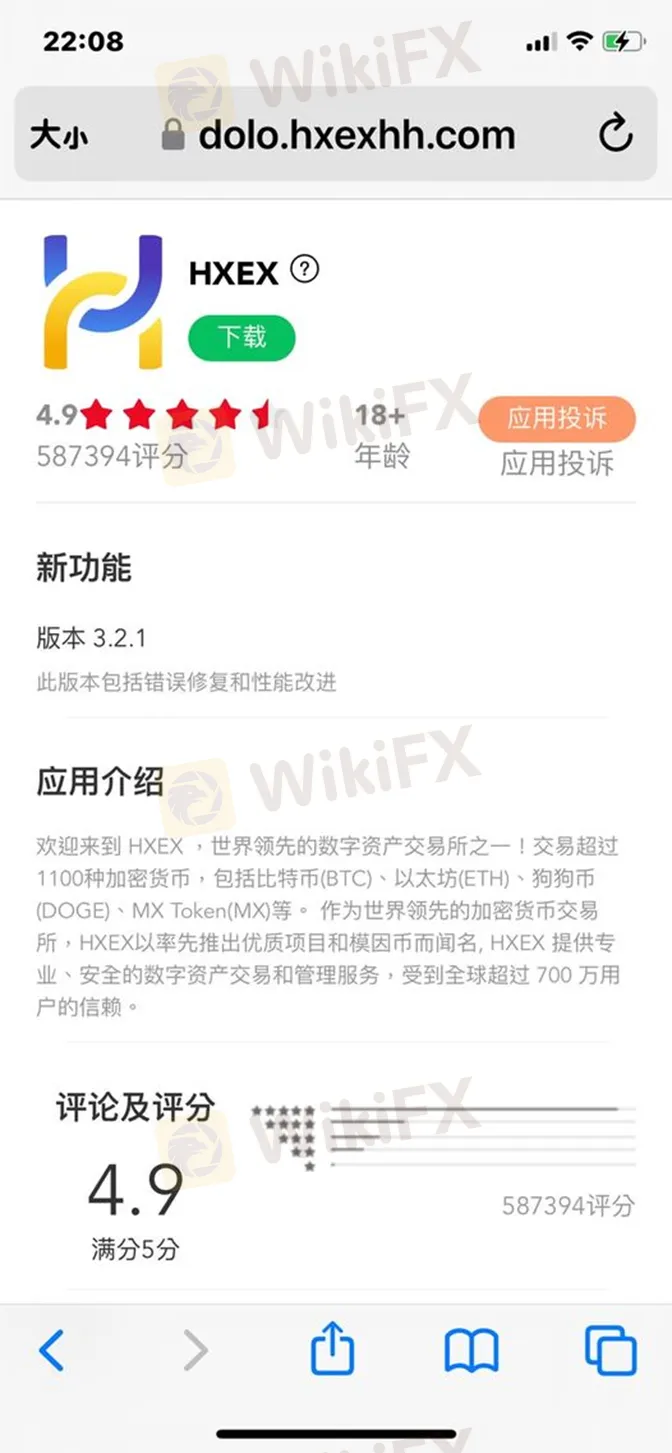The image size is (672, 1453).
Task: Tap the orange 应用投诉 complaint button
Action: click(557, 419)
